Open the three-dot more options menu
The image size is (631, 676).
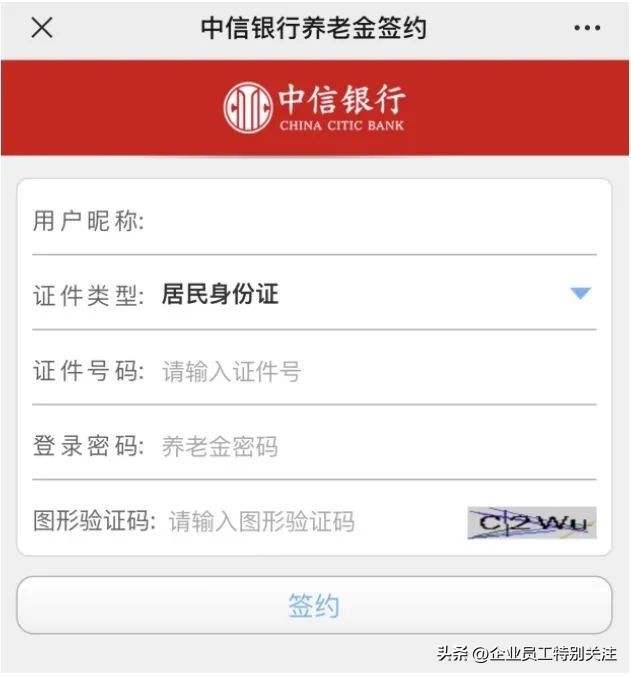587,28
